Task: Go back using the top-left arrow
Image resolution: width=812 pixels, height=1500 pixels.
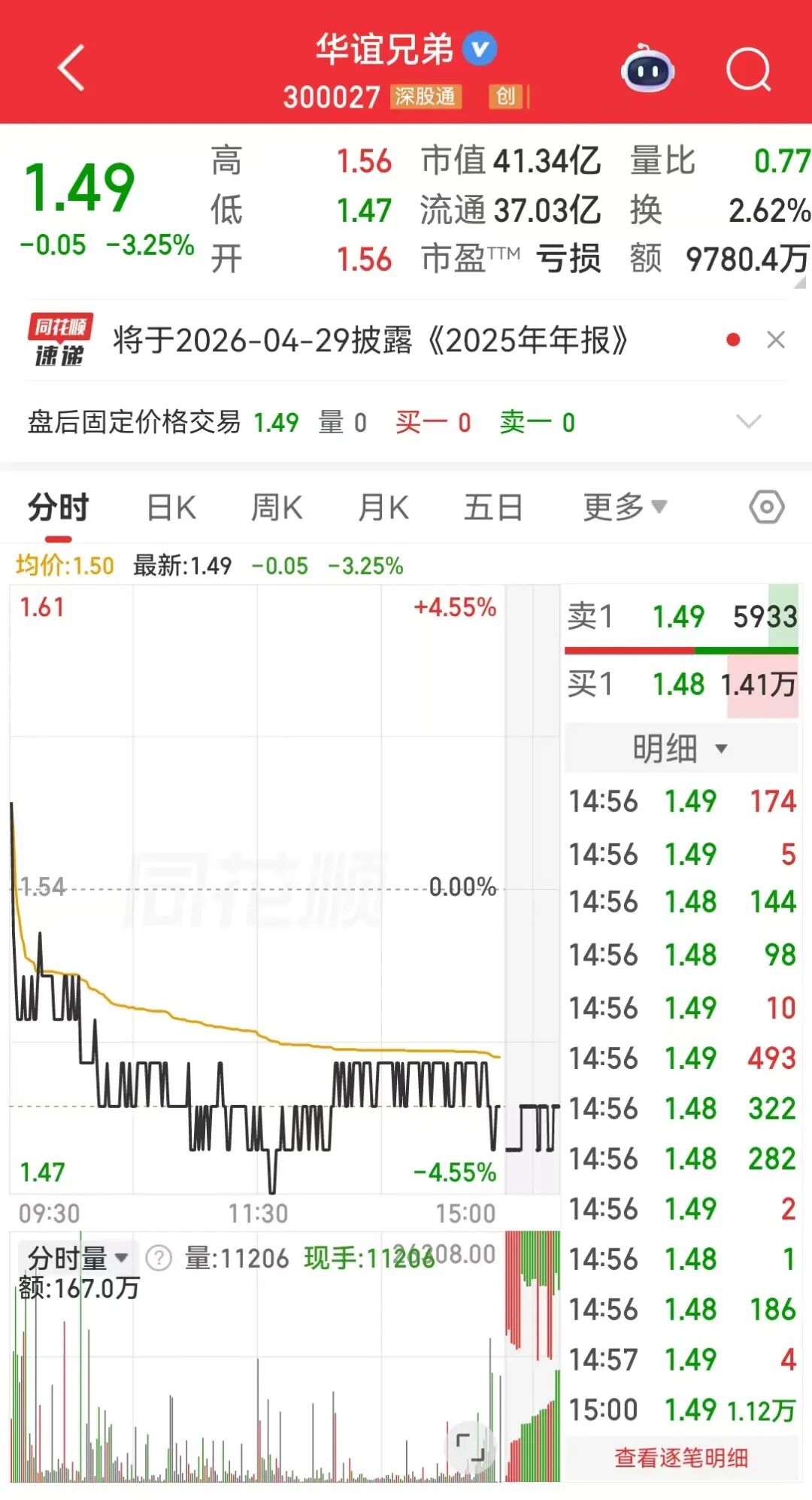Action: click(x=71, y=68)
